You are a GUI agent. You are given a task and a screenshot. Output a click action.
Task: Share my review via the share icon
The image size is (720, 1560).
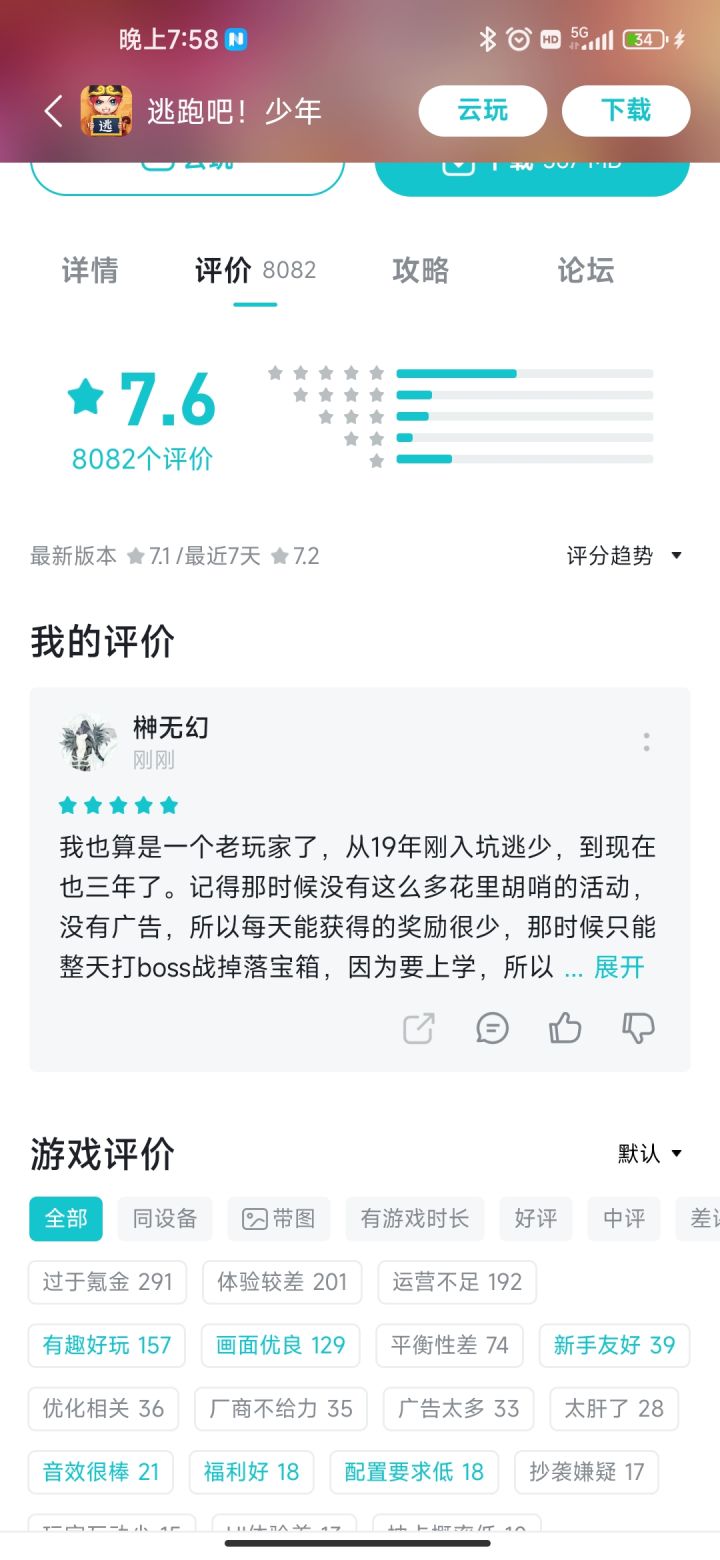(x=419, y=1028)
